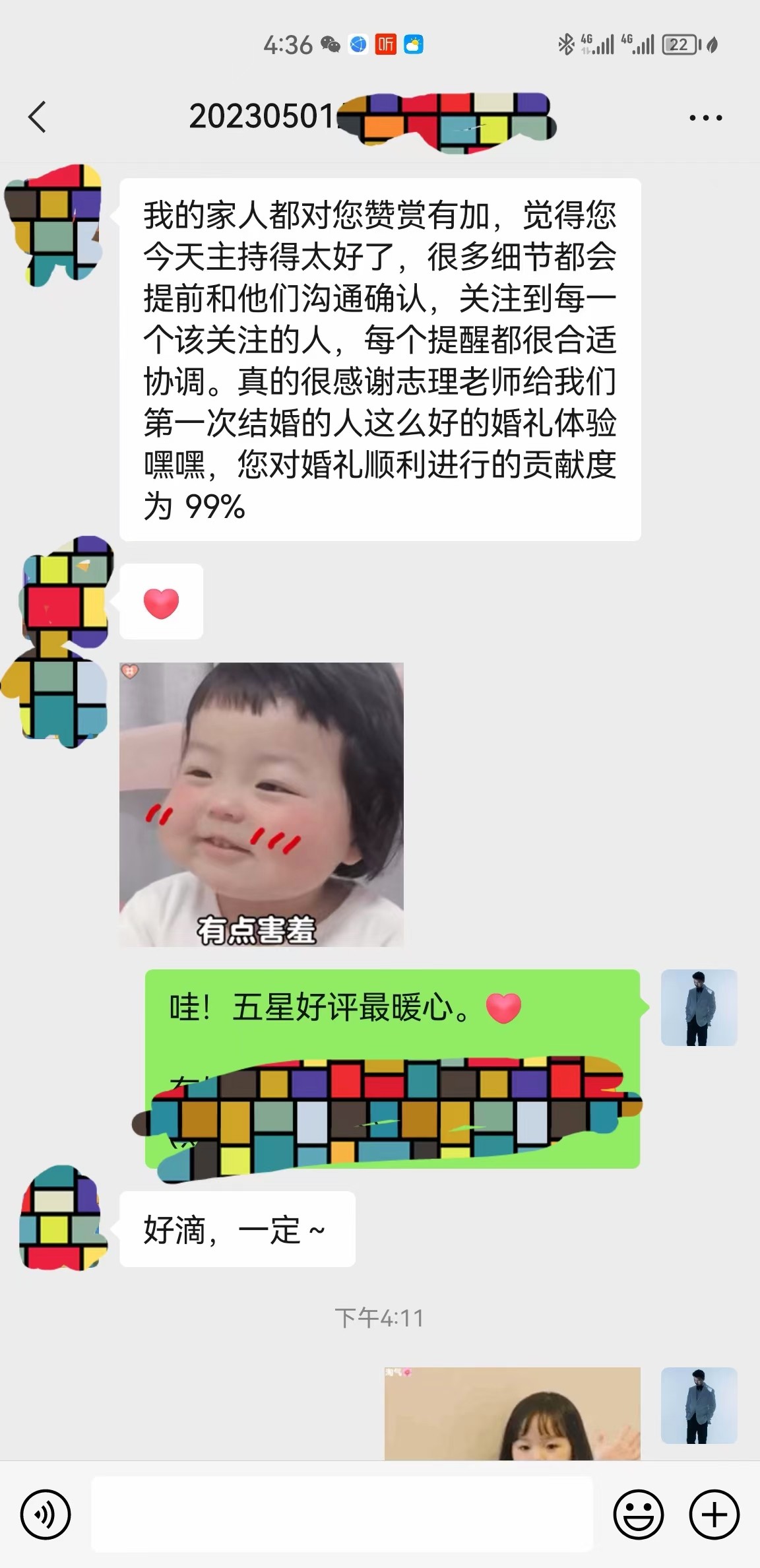This screenshot has height=1568, width=760.
Task: Open the emoji sticker panel
Action: point(639,1515)
